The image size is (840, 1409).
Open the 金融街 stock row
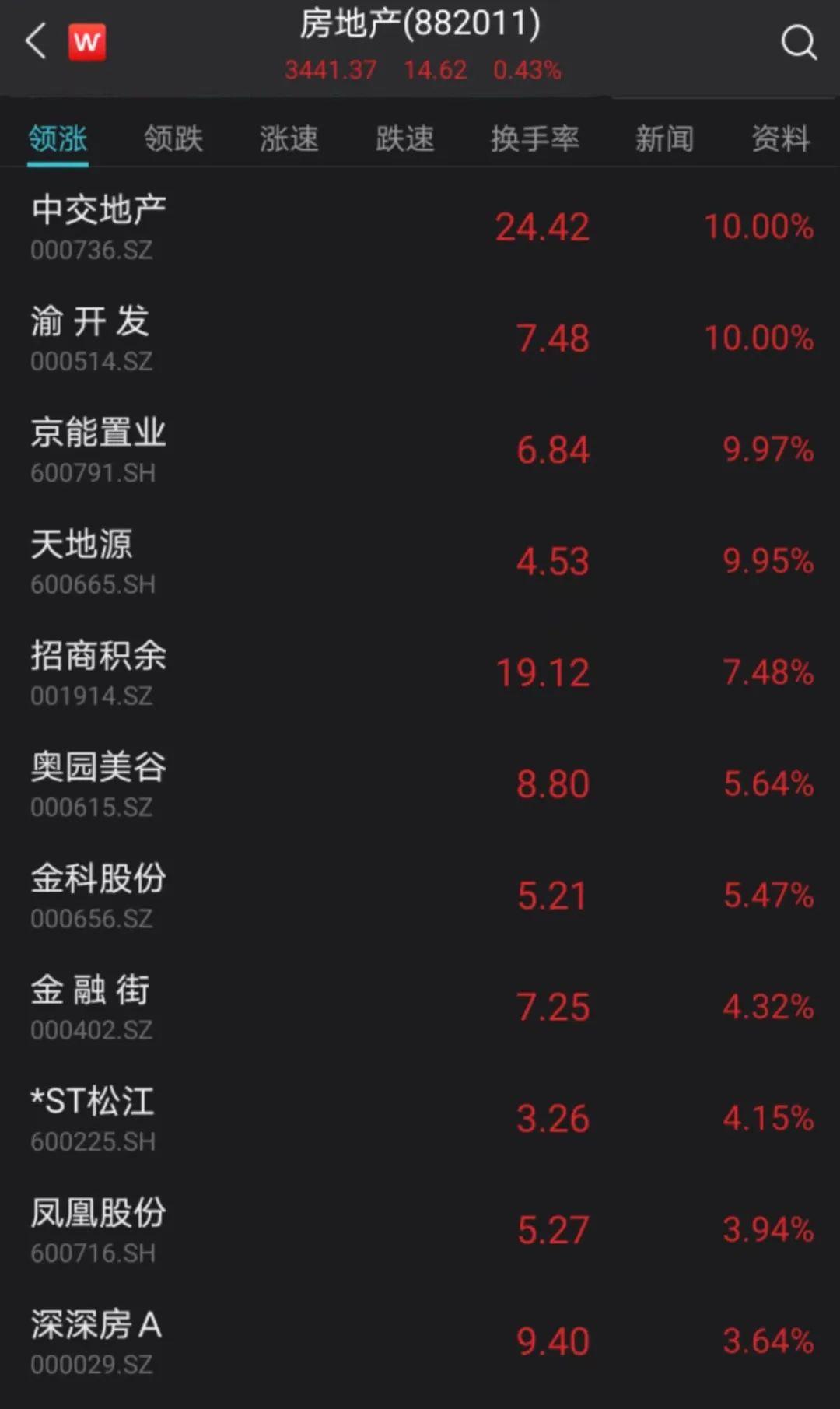pyautogui.click(x=420, y=1007)
